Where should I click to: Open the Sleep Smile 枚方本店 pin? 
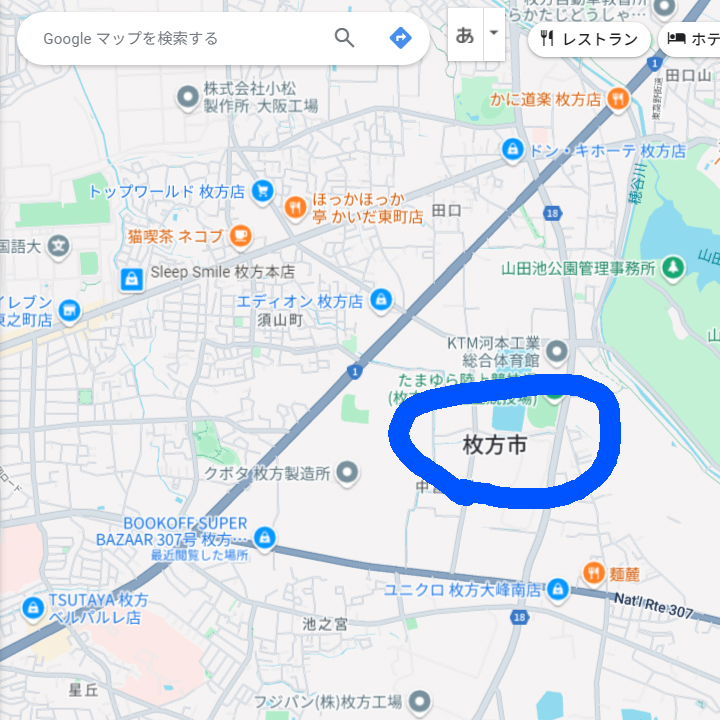coord(130,278)
